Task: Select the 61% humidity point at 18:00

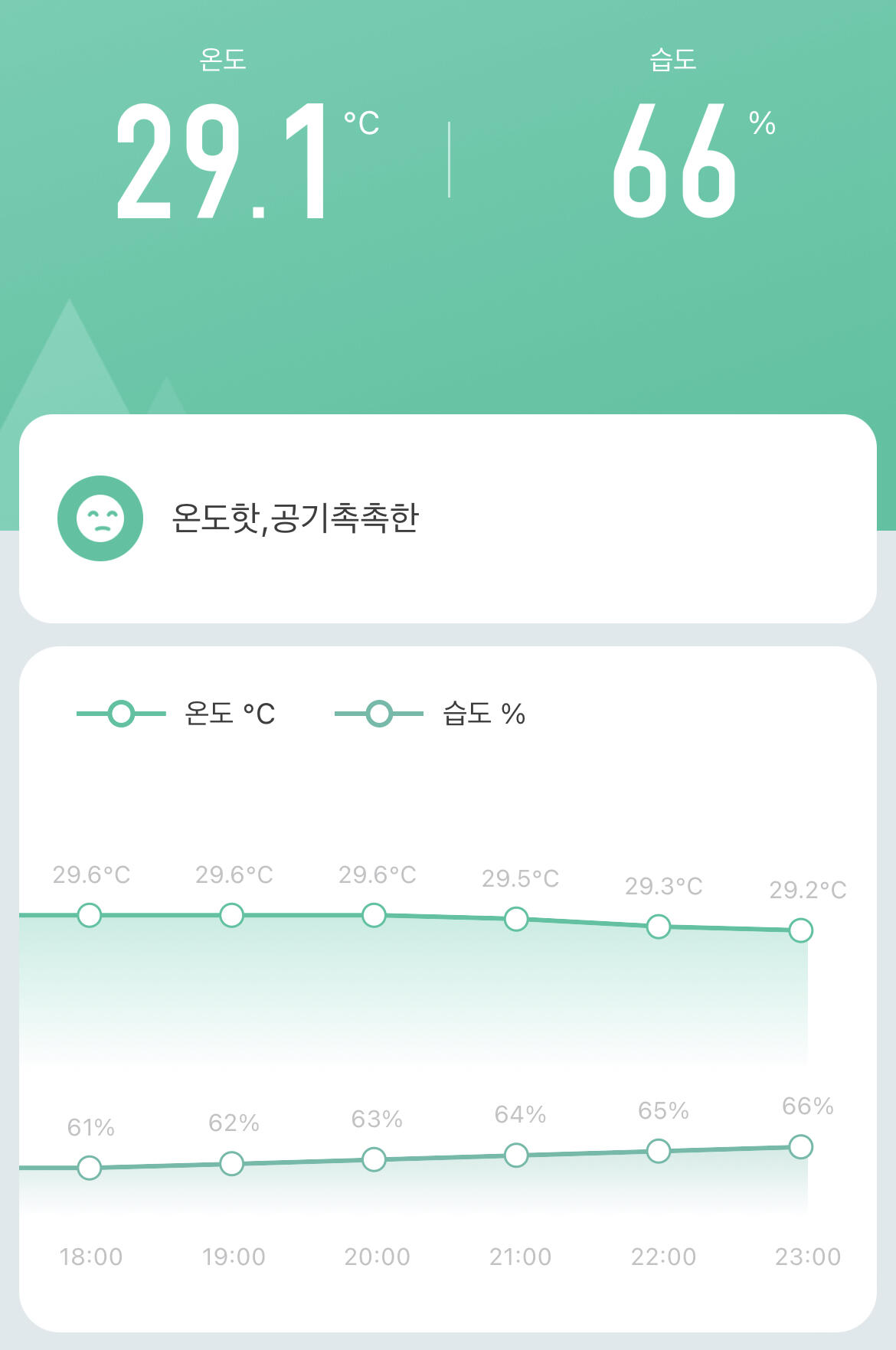Action: 90,1168
